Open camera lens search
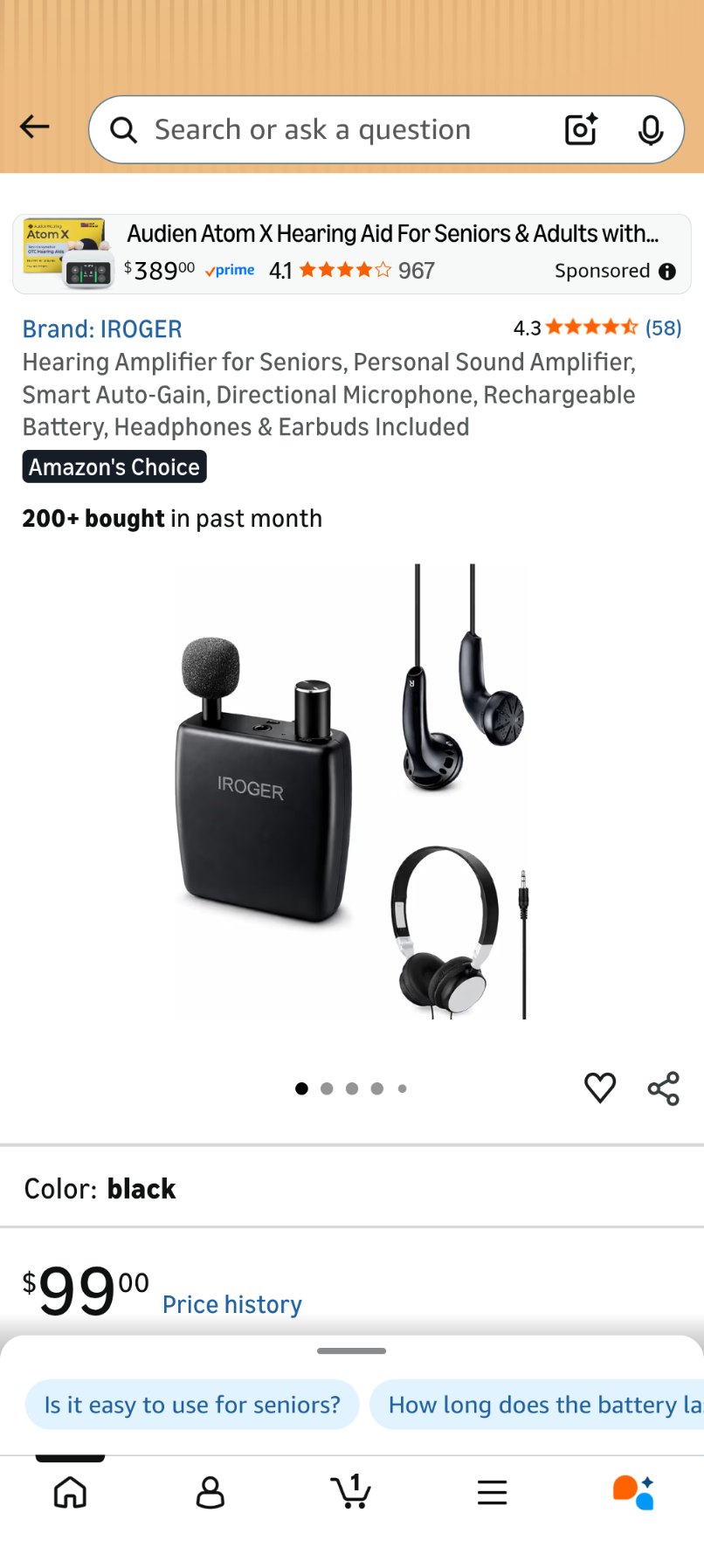Image resolution: width=704 pixels, height=1568 pixels. tap(581, 130)
